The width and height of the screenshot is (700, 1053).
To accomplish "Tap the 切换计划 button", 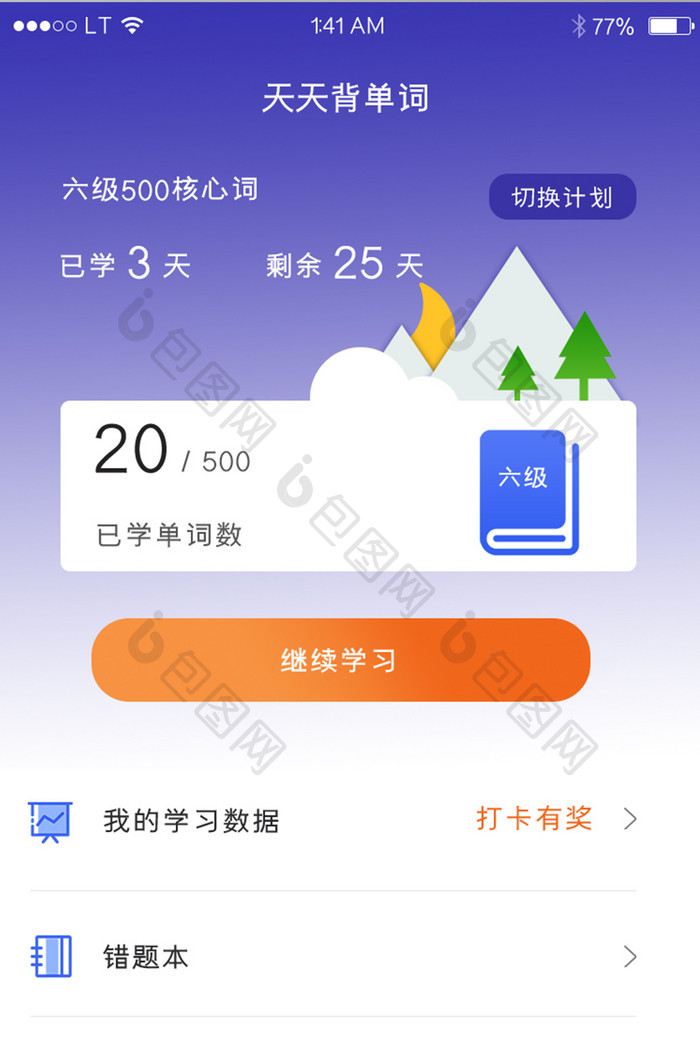I will [562, 197].
